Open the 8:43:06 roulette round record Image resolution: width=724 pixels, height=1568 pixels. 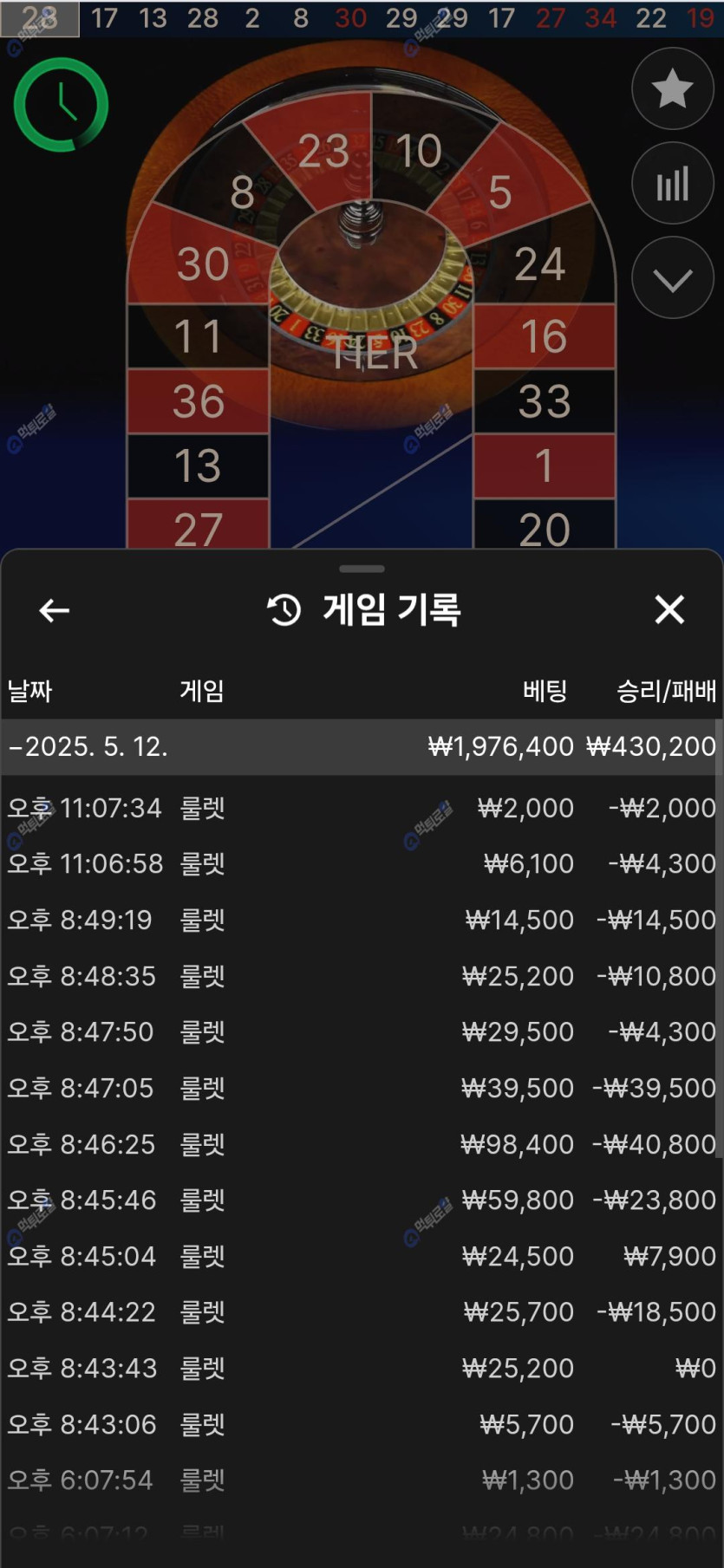pos(361,1424)
